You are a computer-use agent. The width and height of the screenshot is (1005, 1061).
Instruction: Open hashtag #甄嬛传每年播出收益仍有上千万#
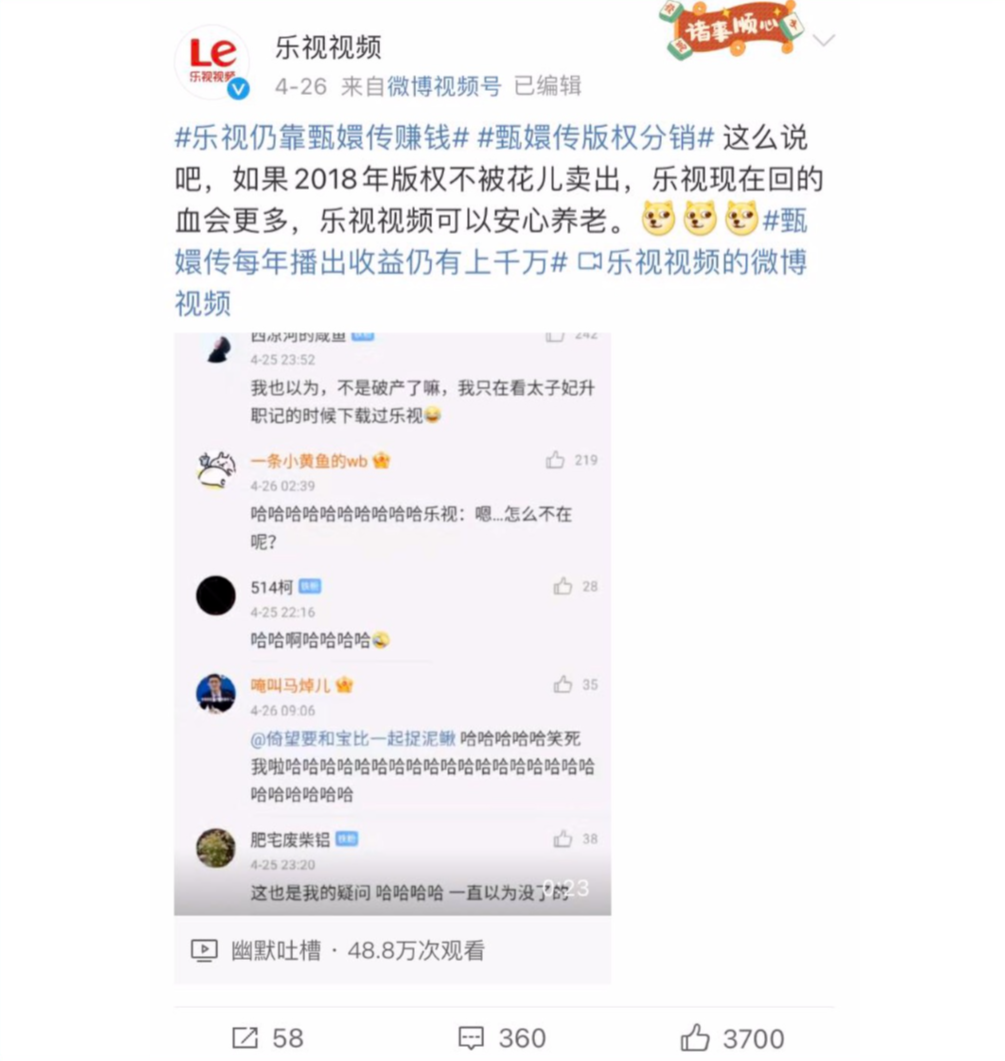coord(372,262)
